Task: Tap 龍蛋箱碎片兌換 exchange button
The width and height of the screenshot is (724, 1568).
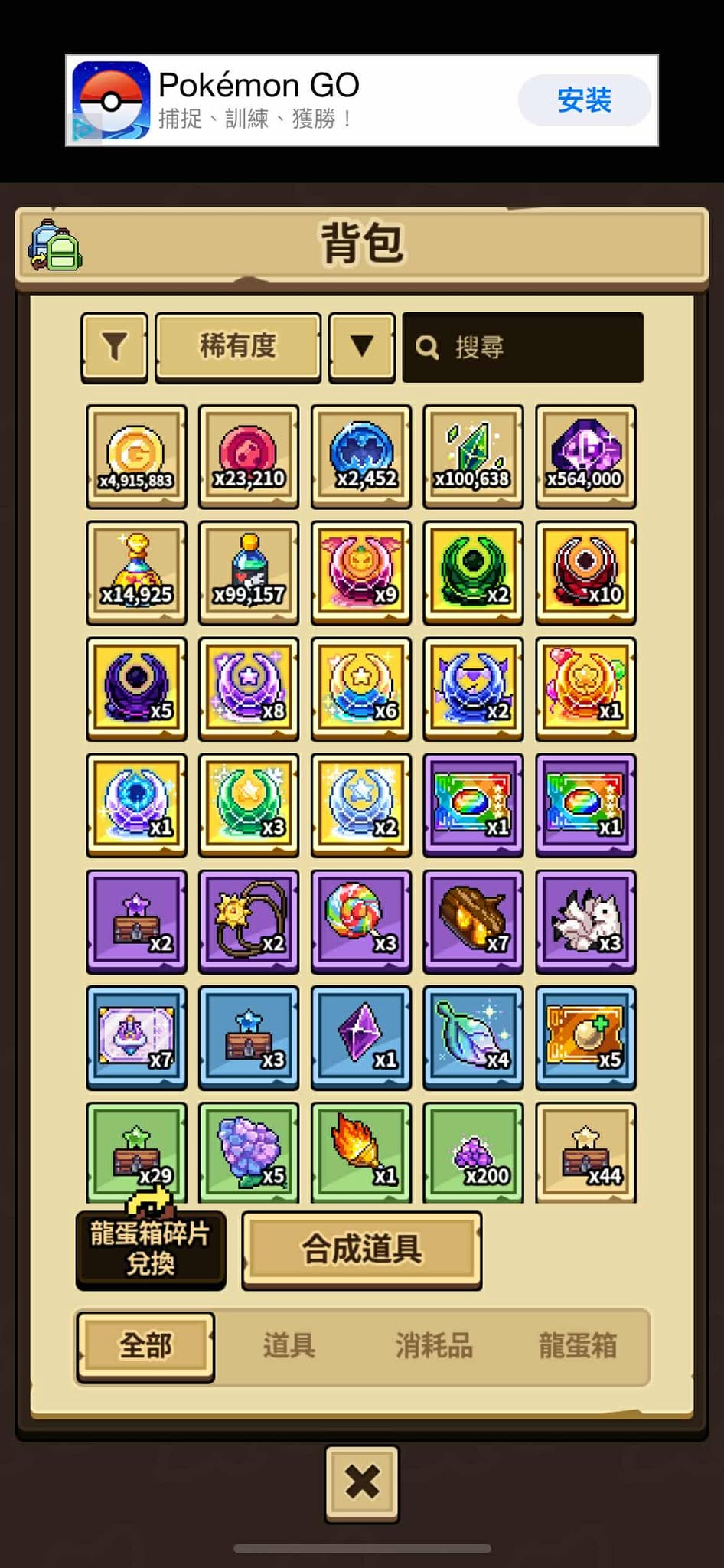Action: click(x=151, y=1249)
